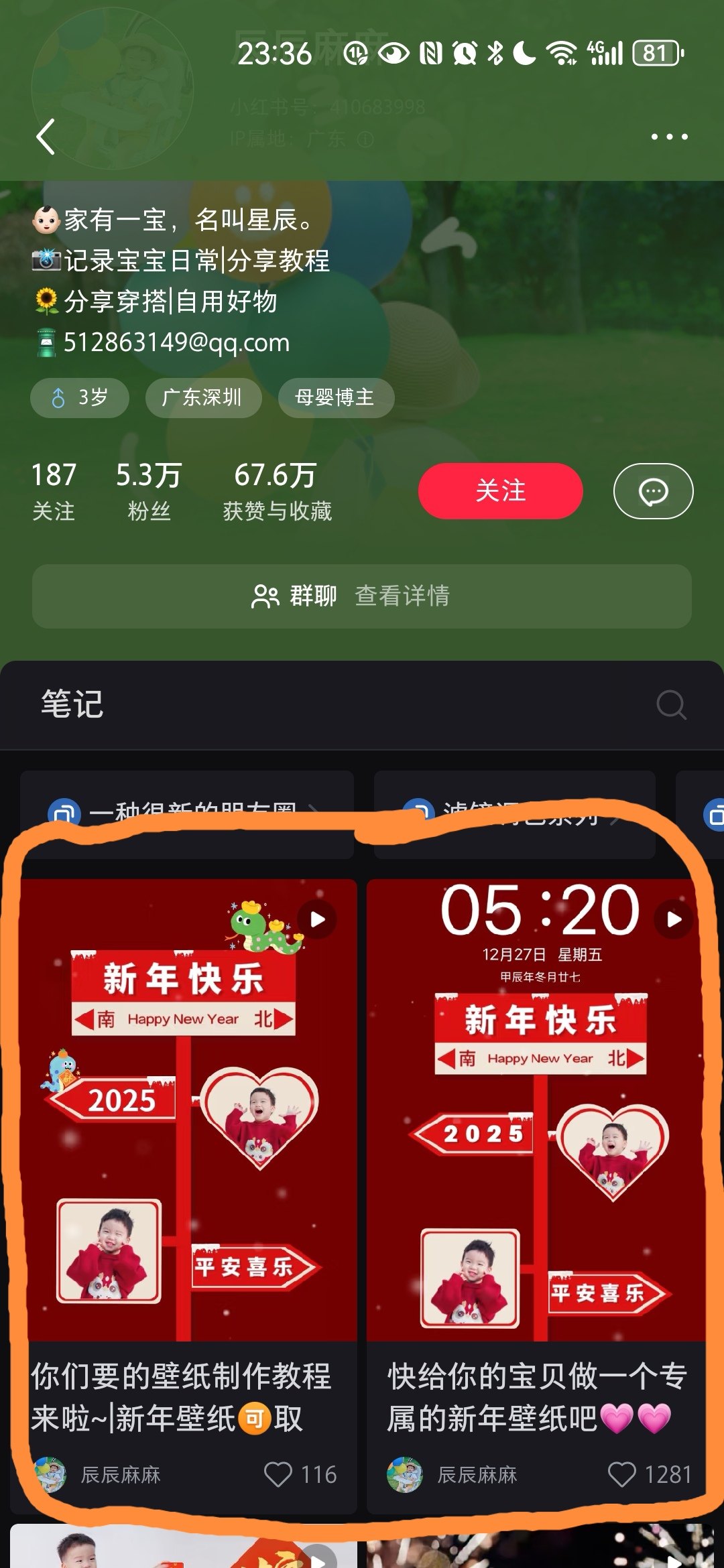View the 187 关注 following list

[x=54, y=491]
